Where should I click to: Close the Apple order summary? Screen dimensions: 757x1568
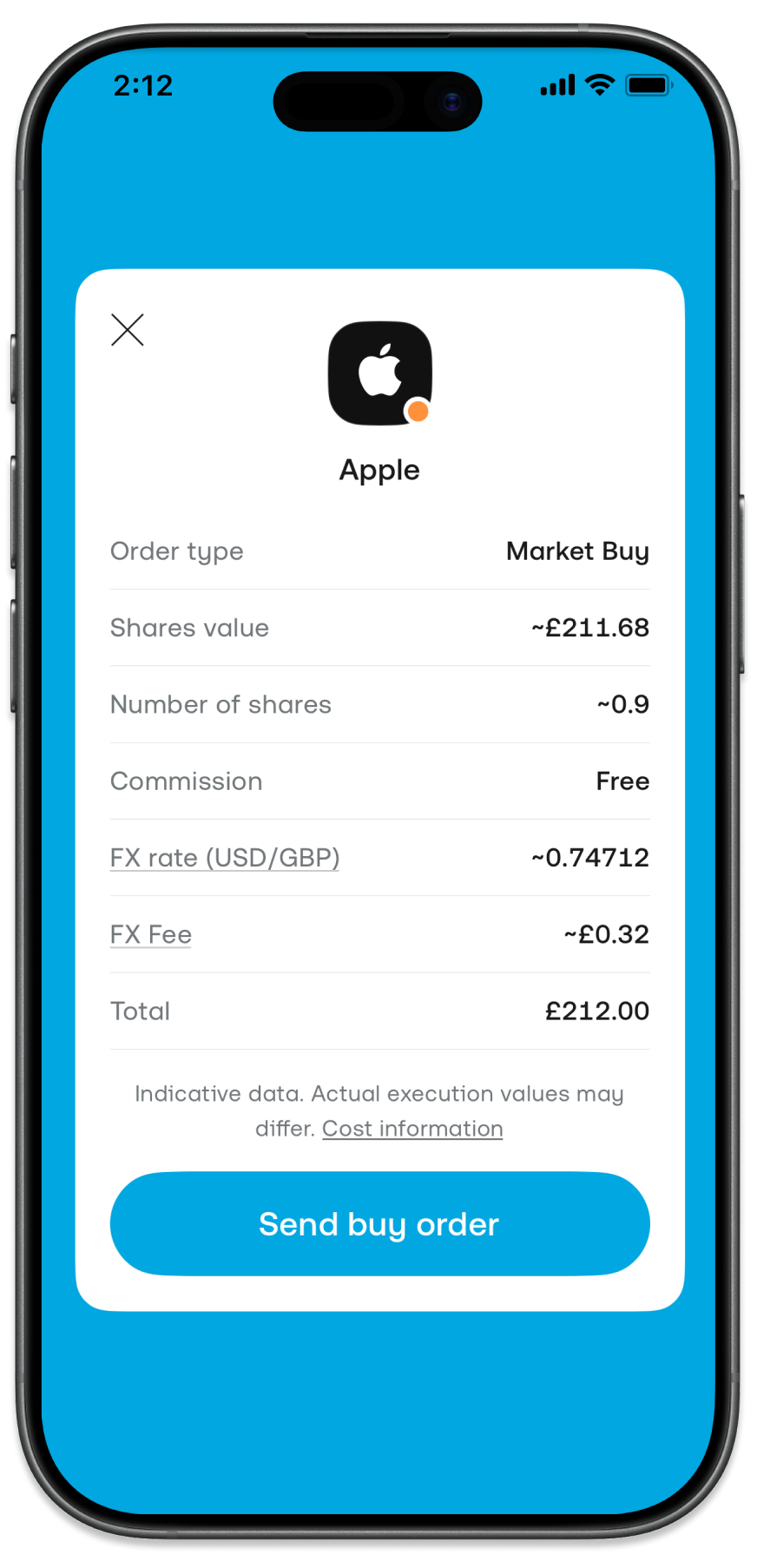point(128,330)
